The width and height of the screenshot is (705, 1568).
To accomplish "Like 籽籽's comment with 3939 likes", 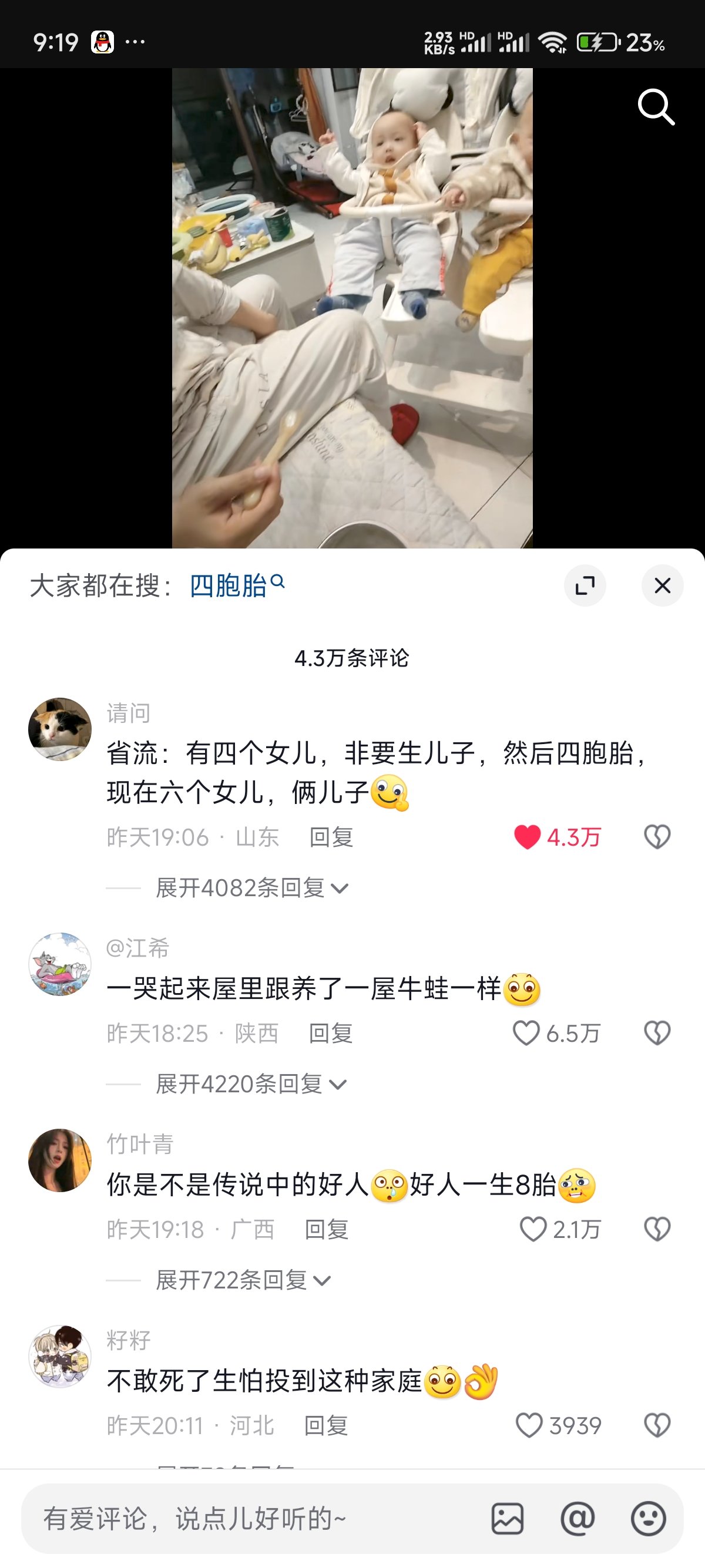I will (528, 1425).
